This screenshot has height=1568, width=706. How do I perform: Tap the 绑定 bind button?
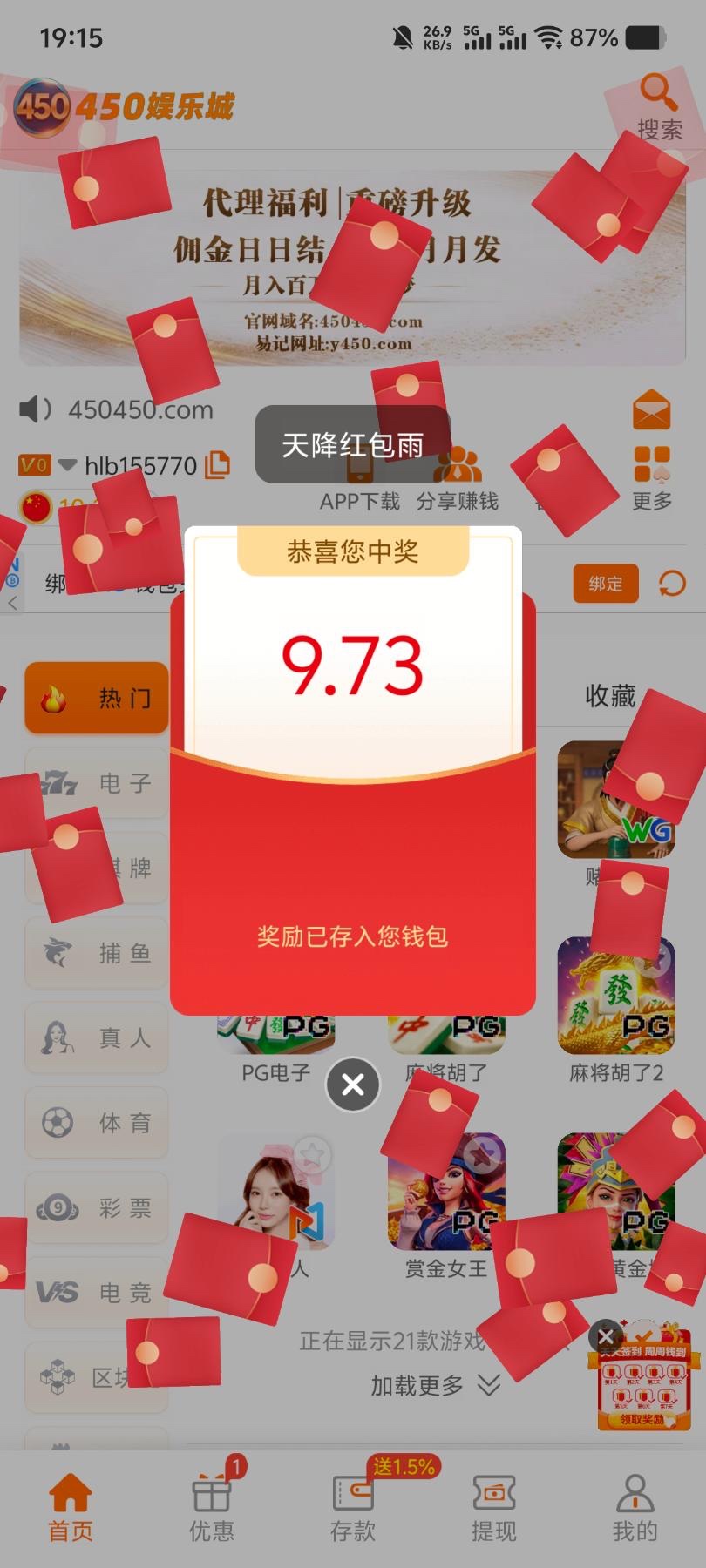click(x=605, y=584)
